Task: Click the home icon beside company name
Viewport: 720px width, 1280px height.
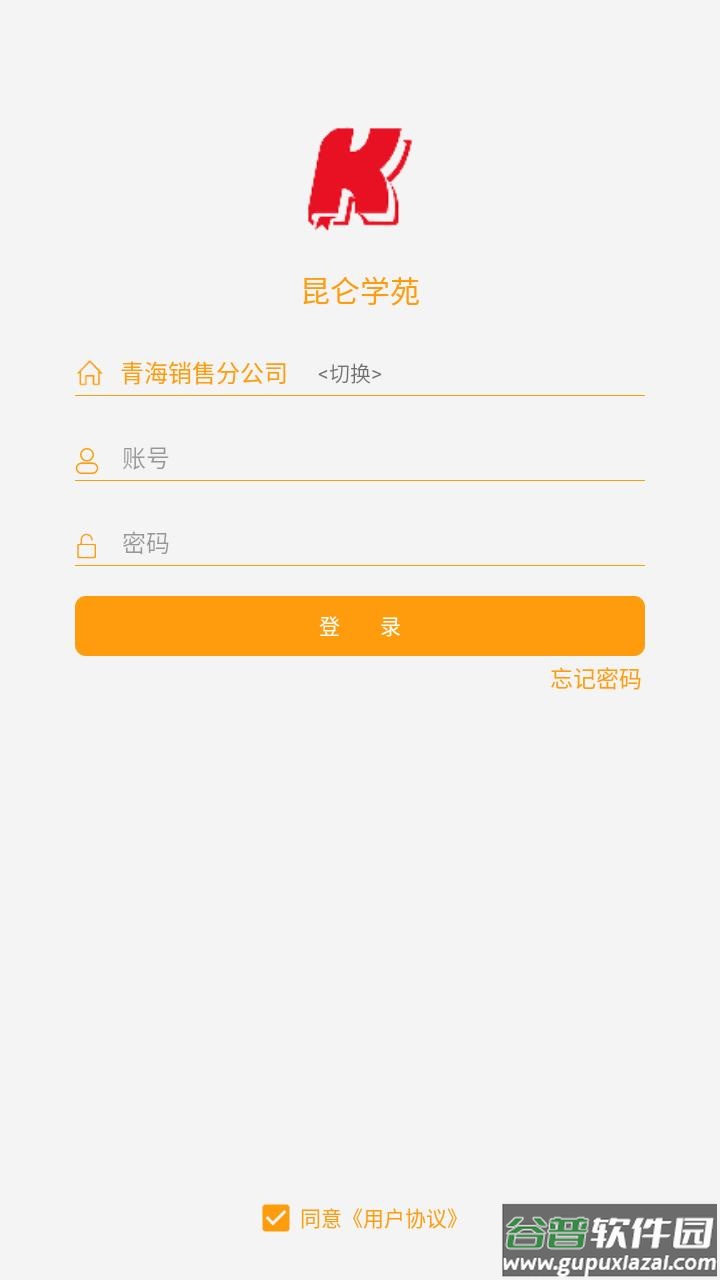Action: [x=88, y=373]
